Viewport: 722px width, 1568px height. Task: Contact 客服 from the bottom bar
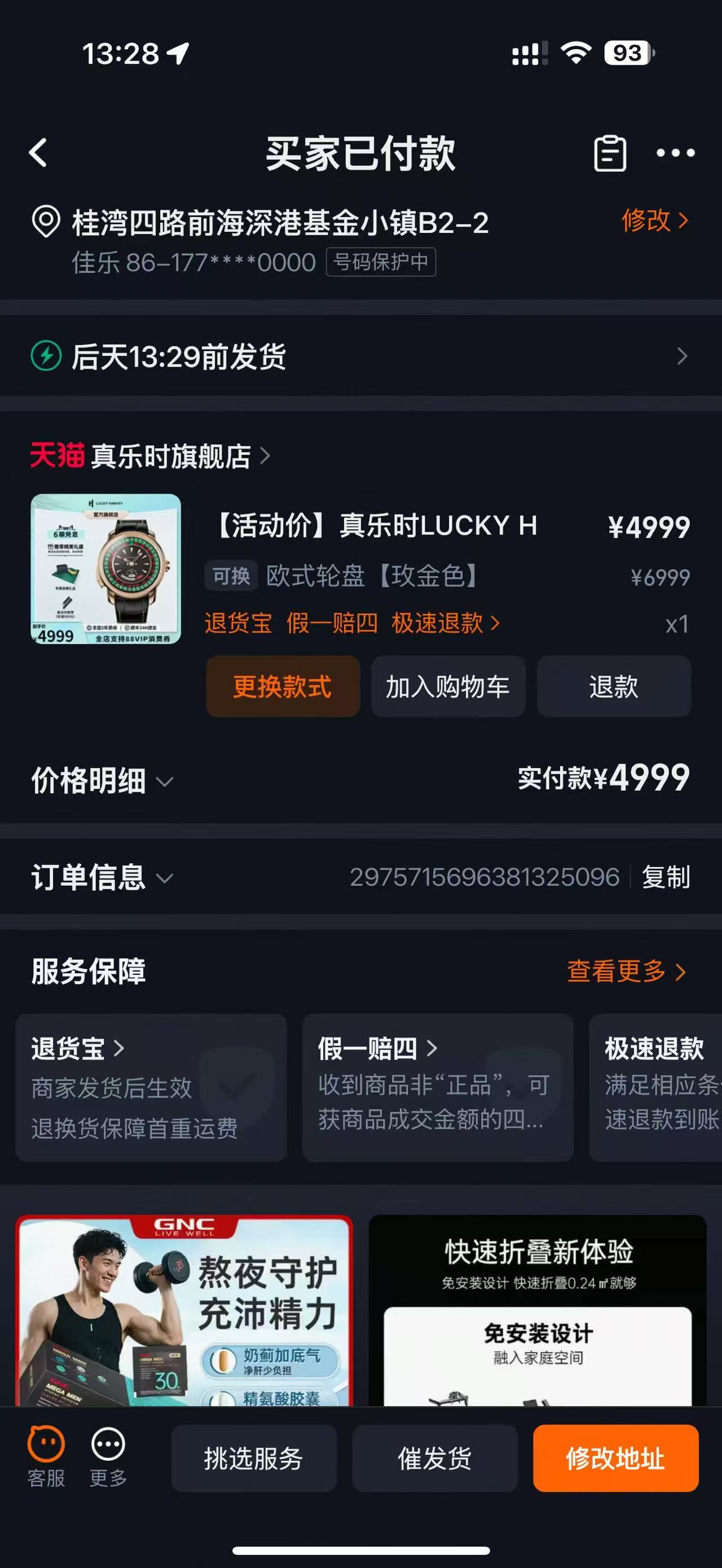(46, 1457)
